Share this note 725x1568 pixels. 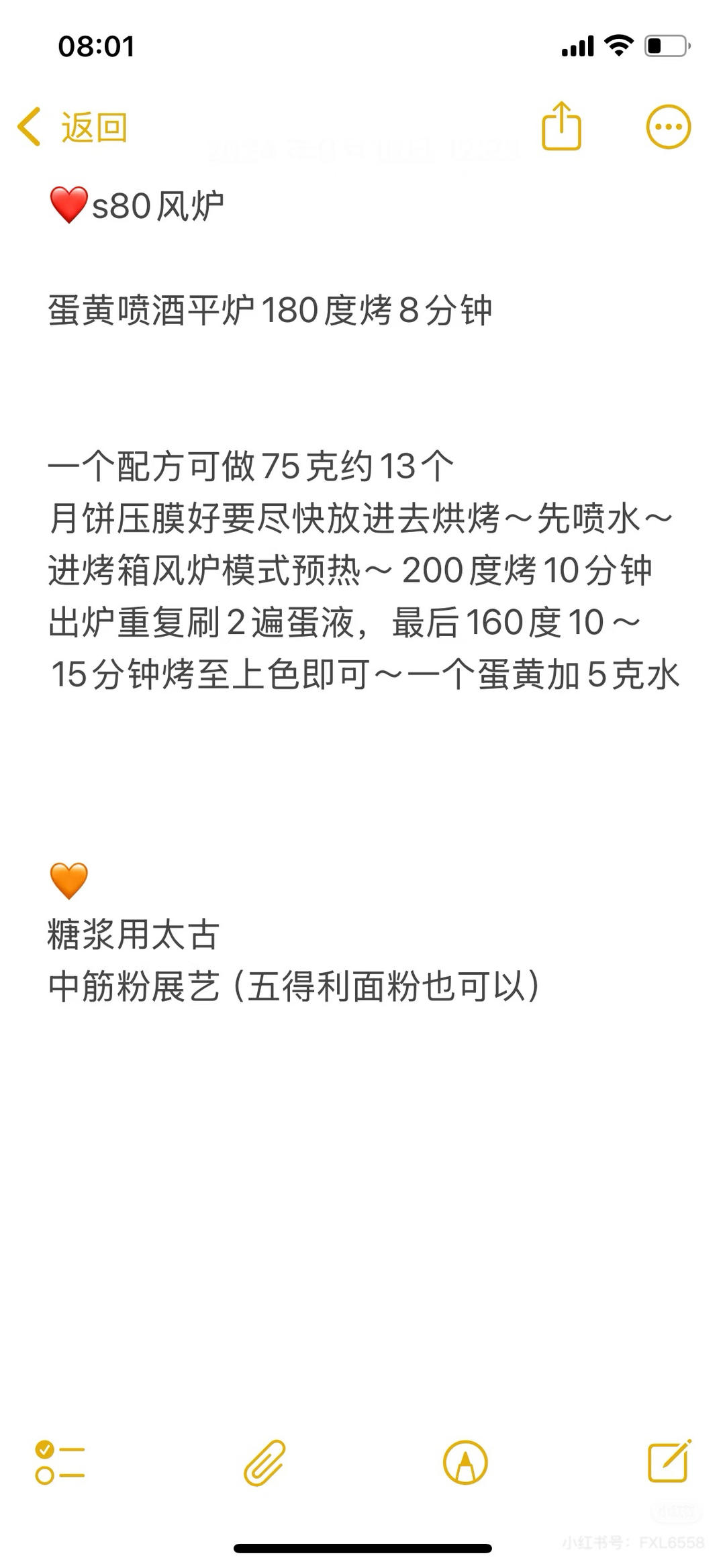tap(561, 126)
